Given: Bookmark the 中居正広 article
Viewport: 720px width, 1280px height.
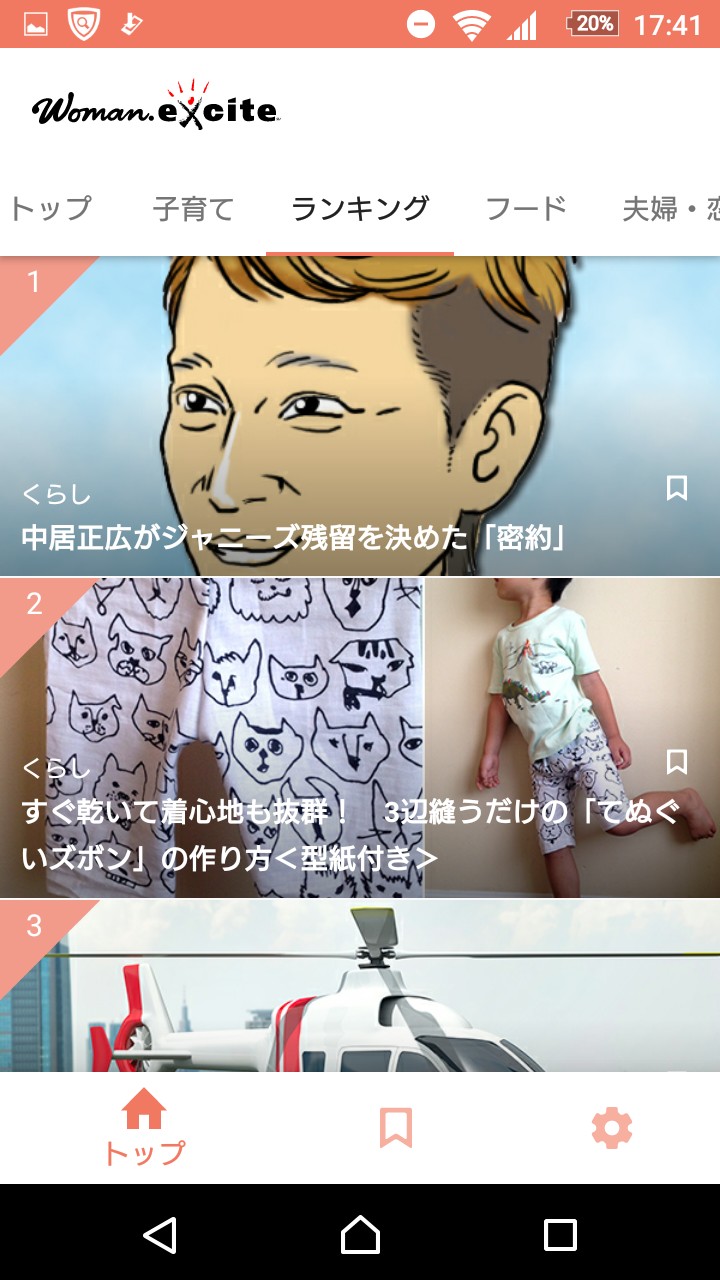Looking at the screenshot, I should click(677, 488).
